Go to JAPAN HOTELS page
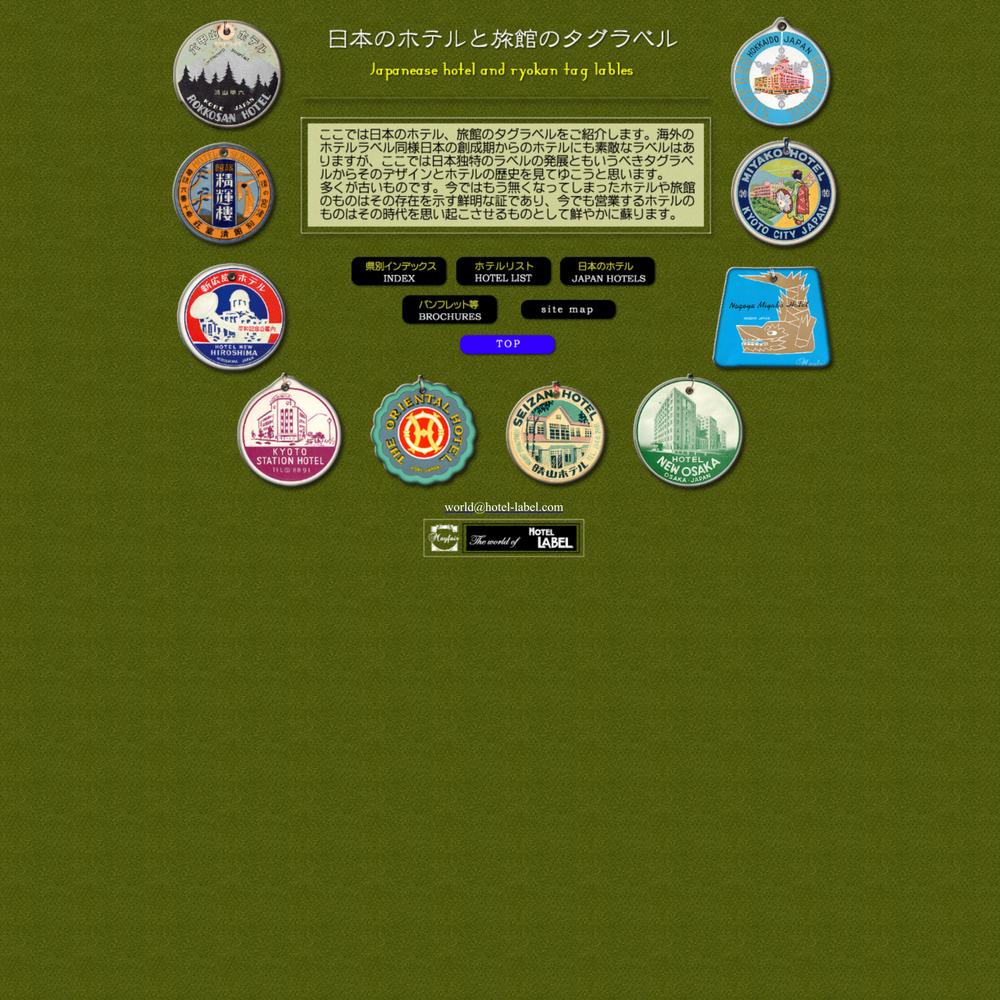Image resolution: width=1000 pixels, height=1000 pixels. point(607,272)
